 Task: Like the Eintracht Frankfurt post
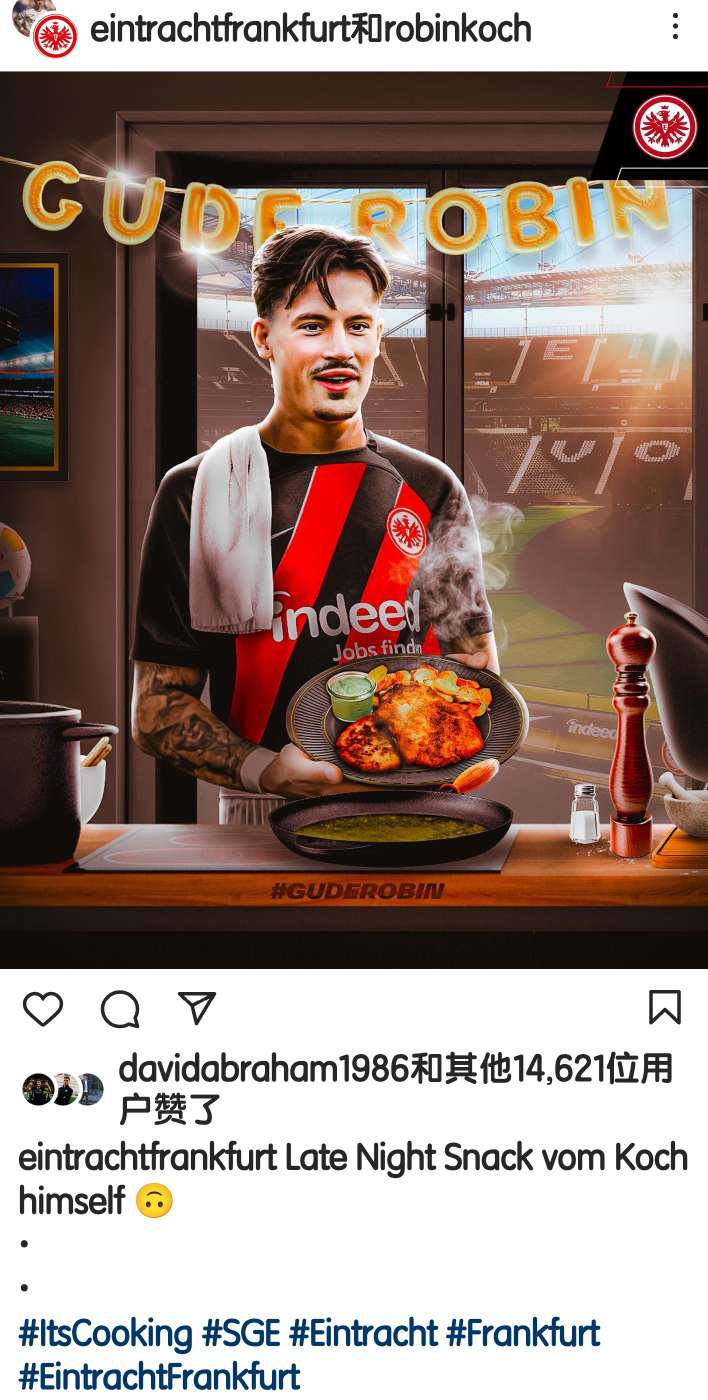[x=43, y=1009]
